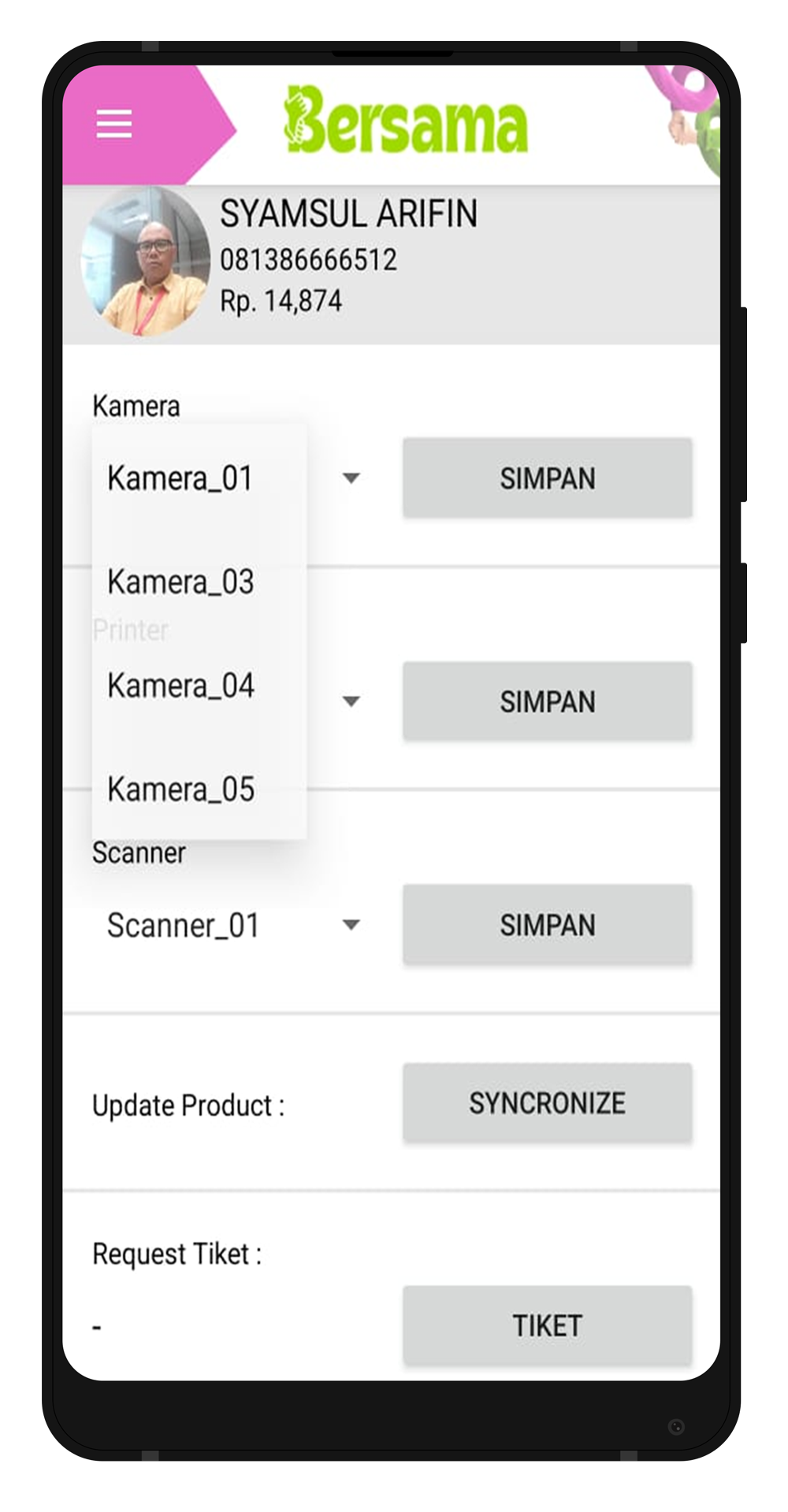Select the Kamera_05 option
This screenshot has width=788, height=1512.
coord(181,789)
